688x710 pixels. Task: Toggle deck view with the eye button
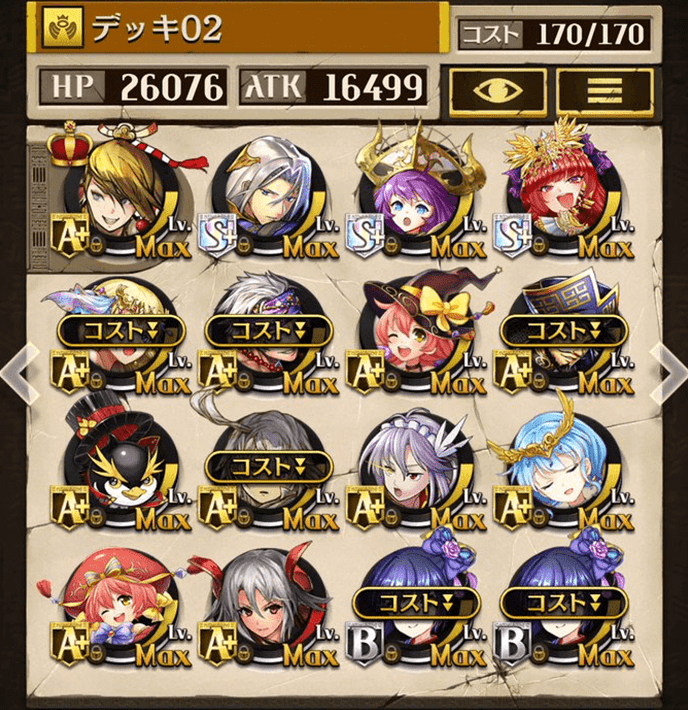click(496, 89)
